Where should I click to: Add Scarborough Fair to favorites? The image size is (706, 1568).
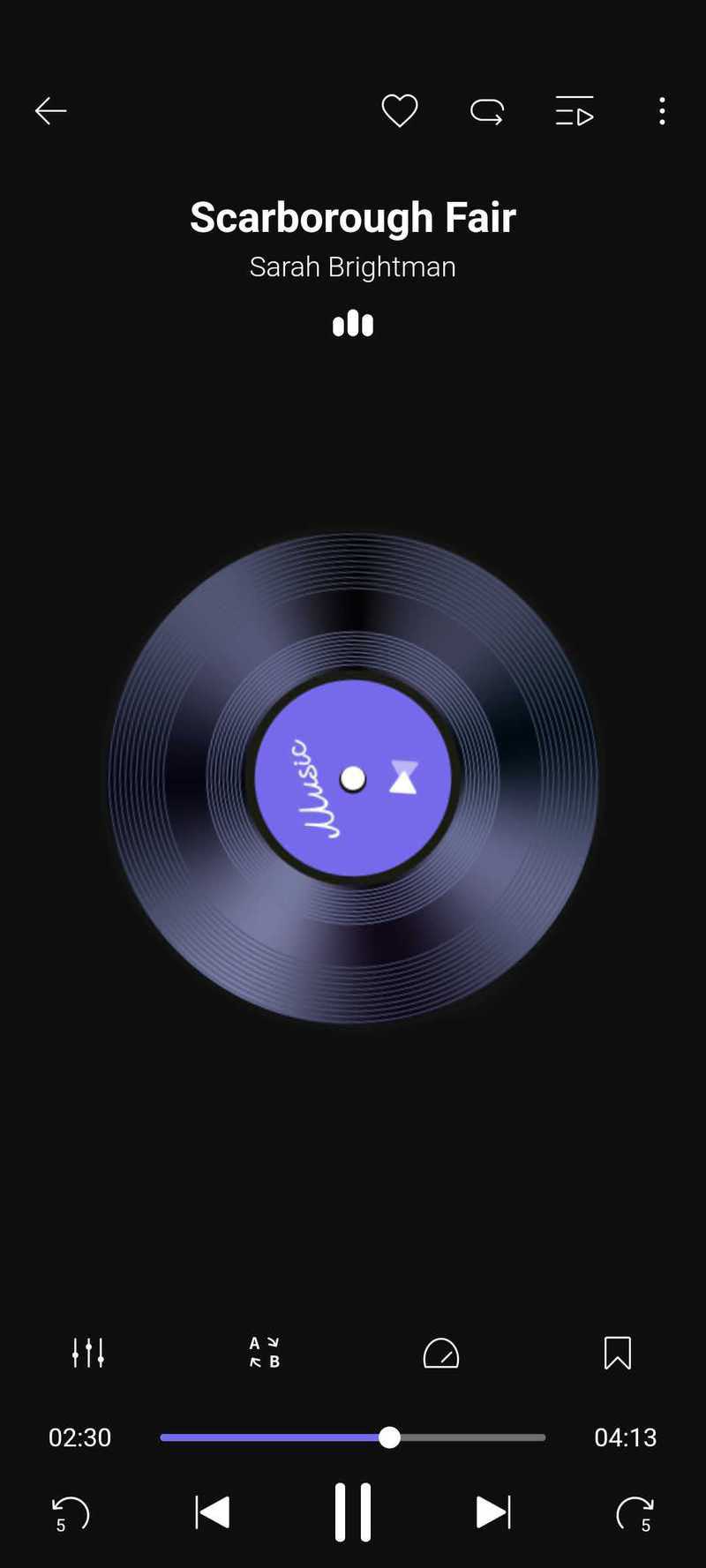399,111
